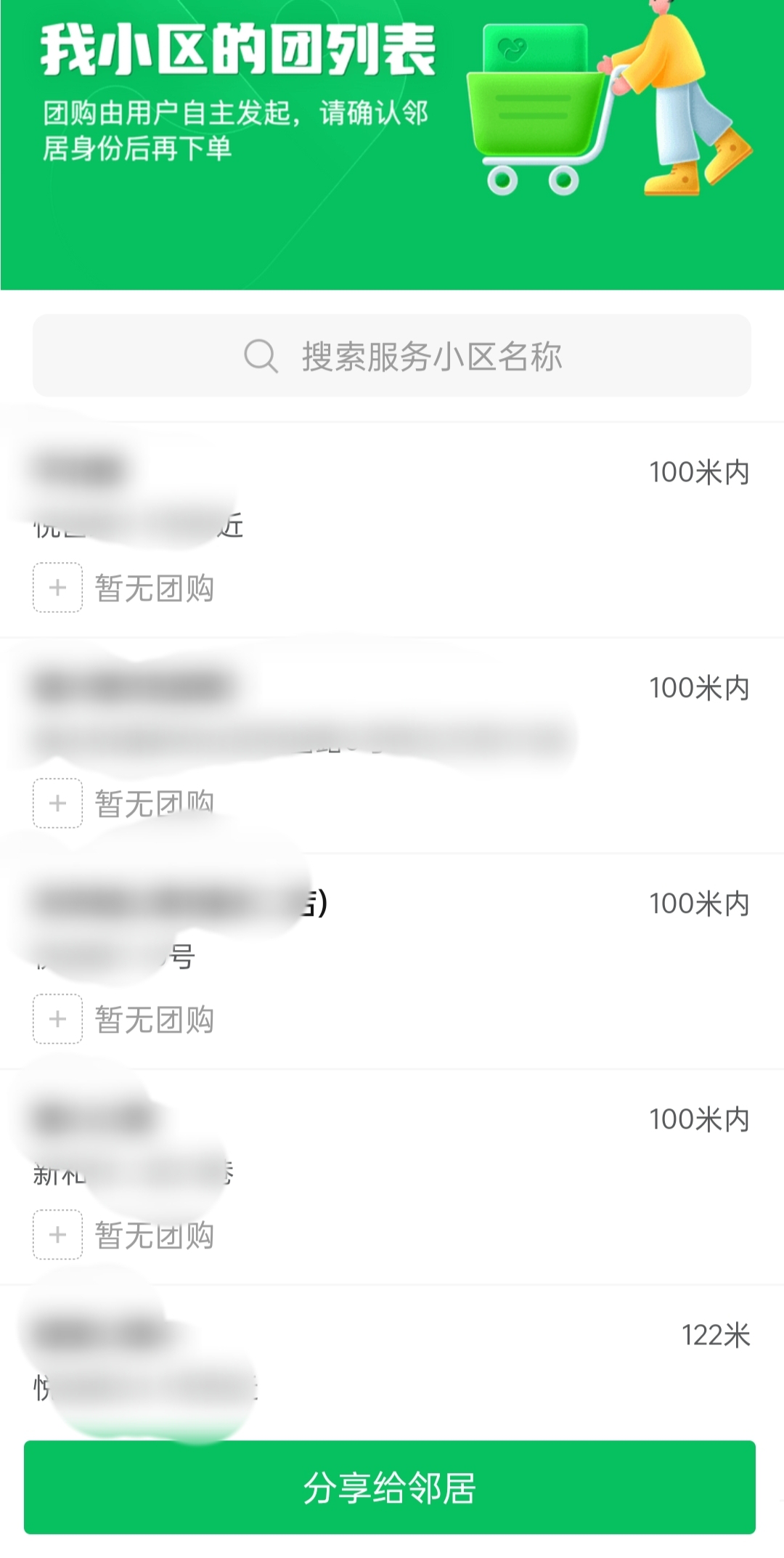Open the community row showing 122米
Image resolution: width=784 pixels, height=1558 pixels.
coord(392,1358)
